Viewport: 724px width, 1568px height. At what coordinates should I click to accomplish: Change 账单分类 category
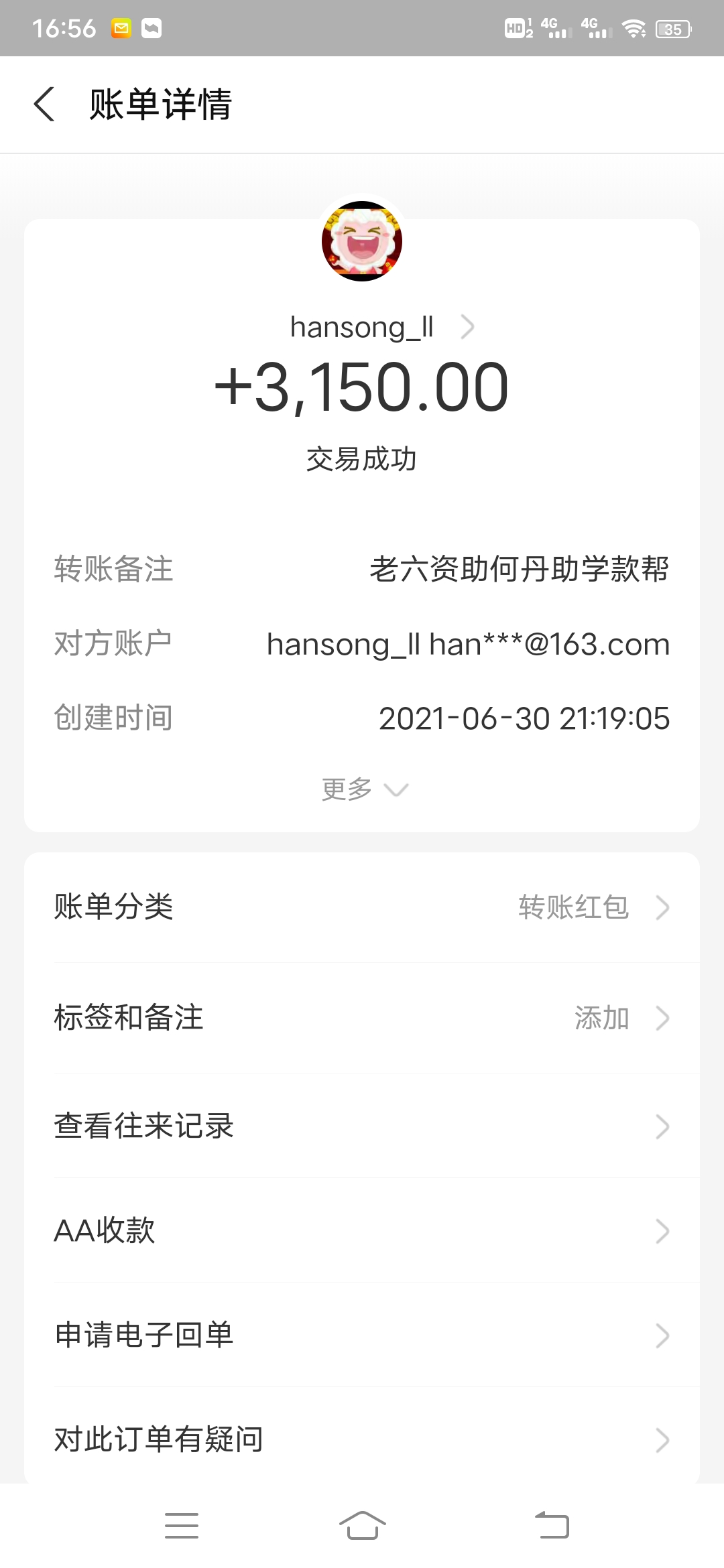click(362, 907)
